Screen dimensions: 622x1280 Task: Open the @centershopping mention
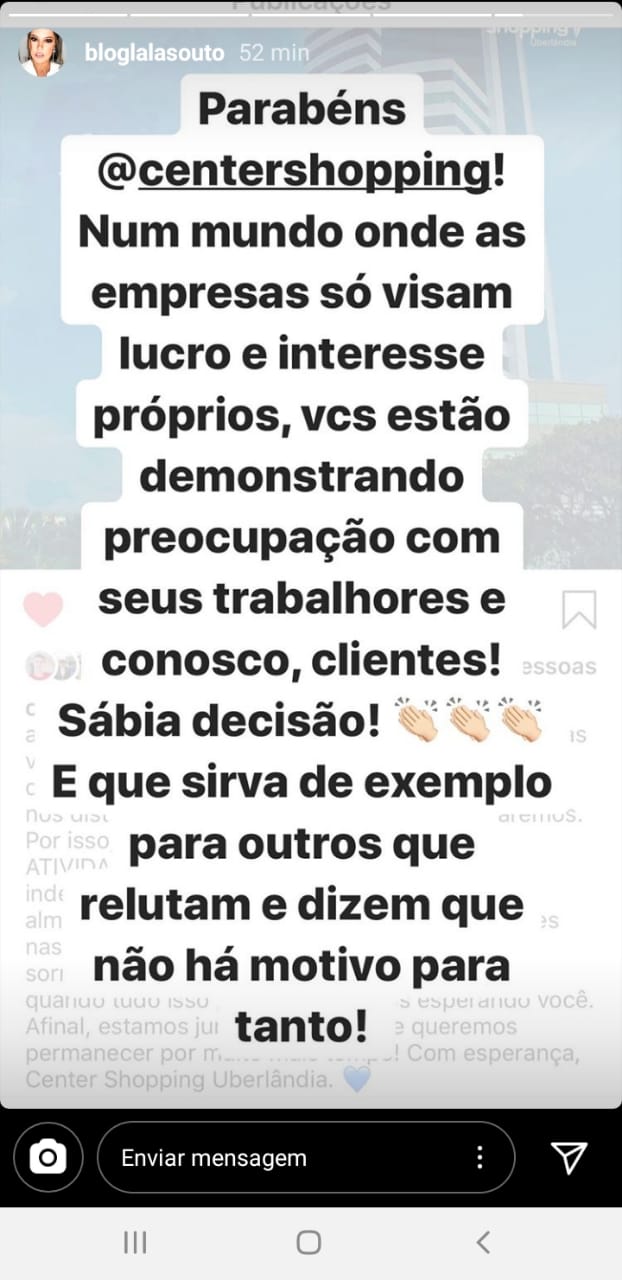310,171
